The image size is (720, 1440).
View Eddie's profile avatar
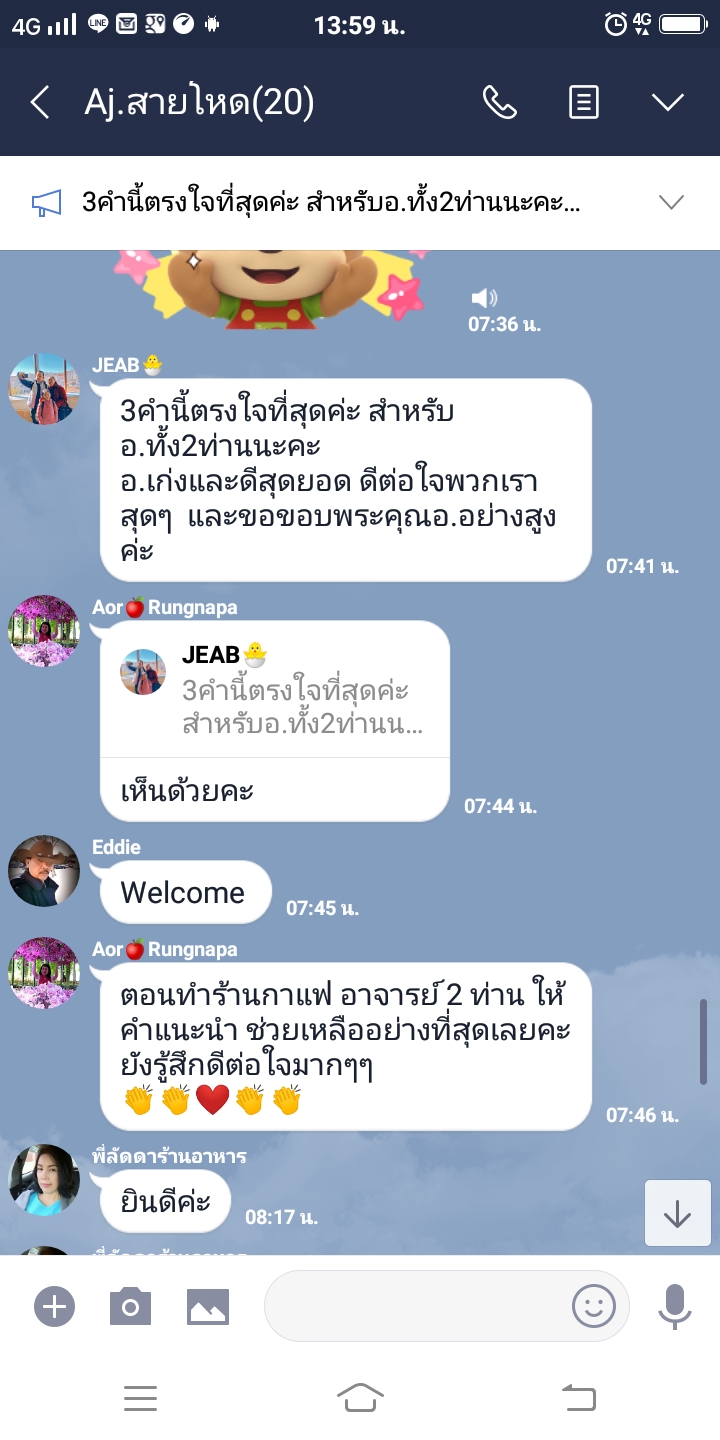[x=44, y=871]
